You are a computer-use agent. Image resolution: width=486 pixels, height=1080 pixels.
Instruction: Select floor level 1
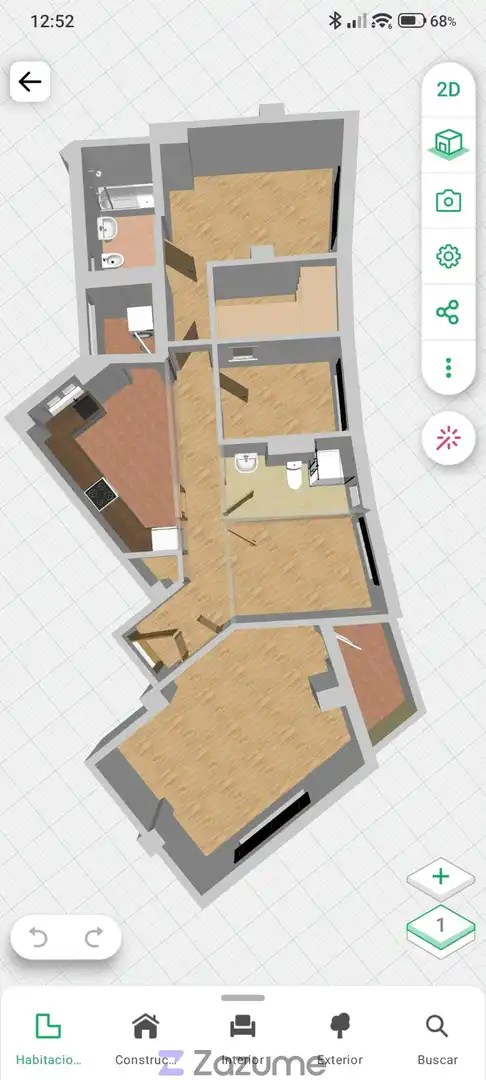[441, 926]
